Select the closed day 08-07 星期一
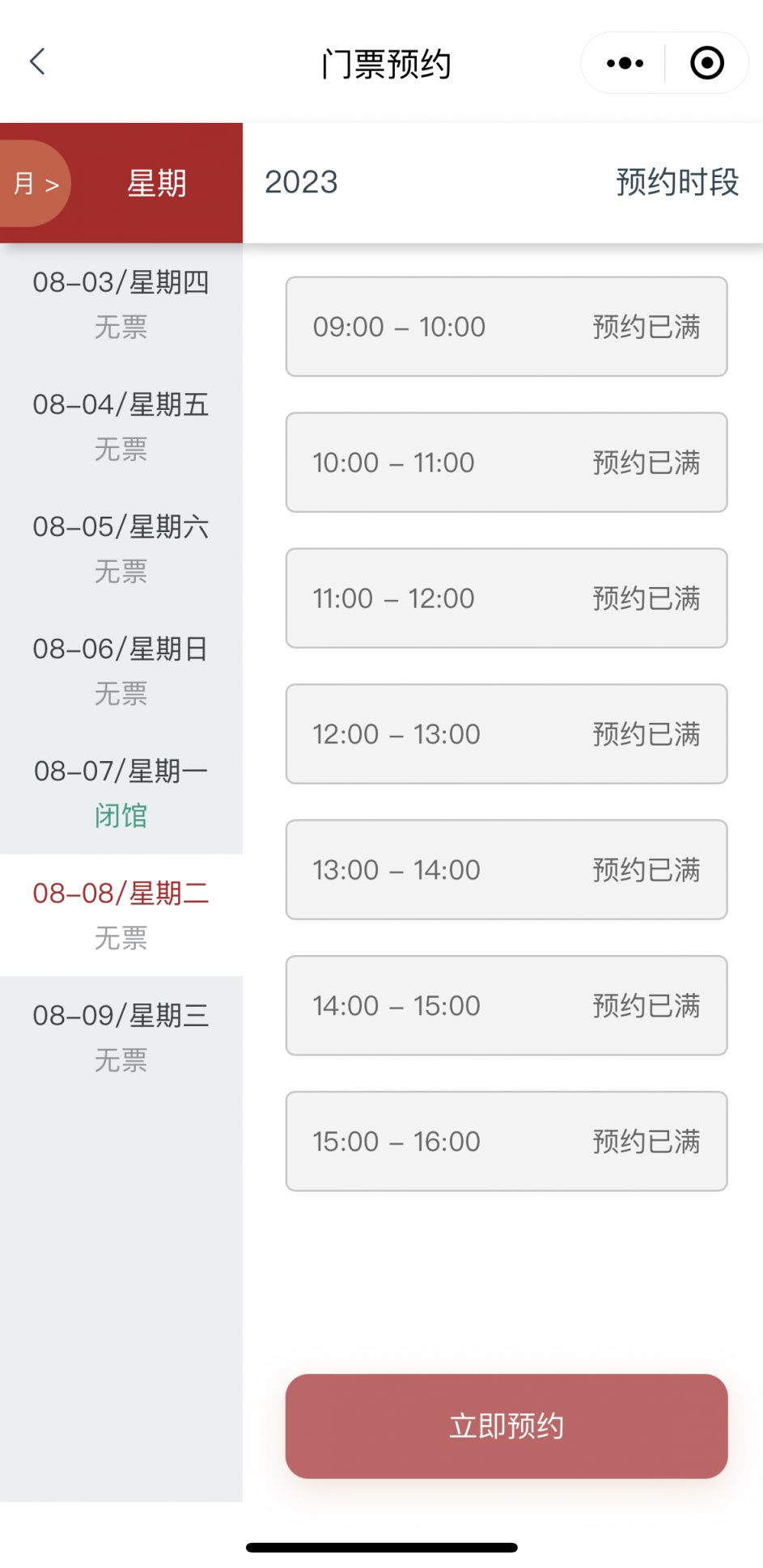 coord(121,793)
